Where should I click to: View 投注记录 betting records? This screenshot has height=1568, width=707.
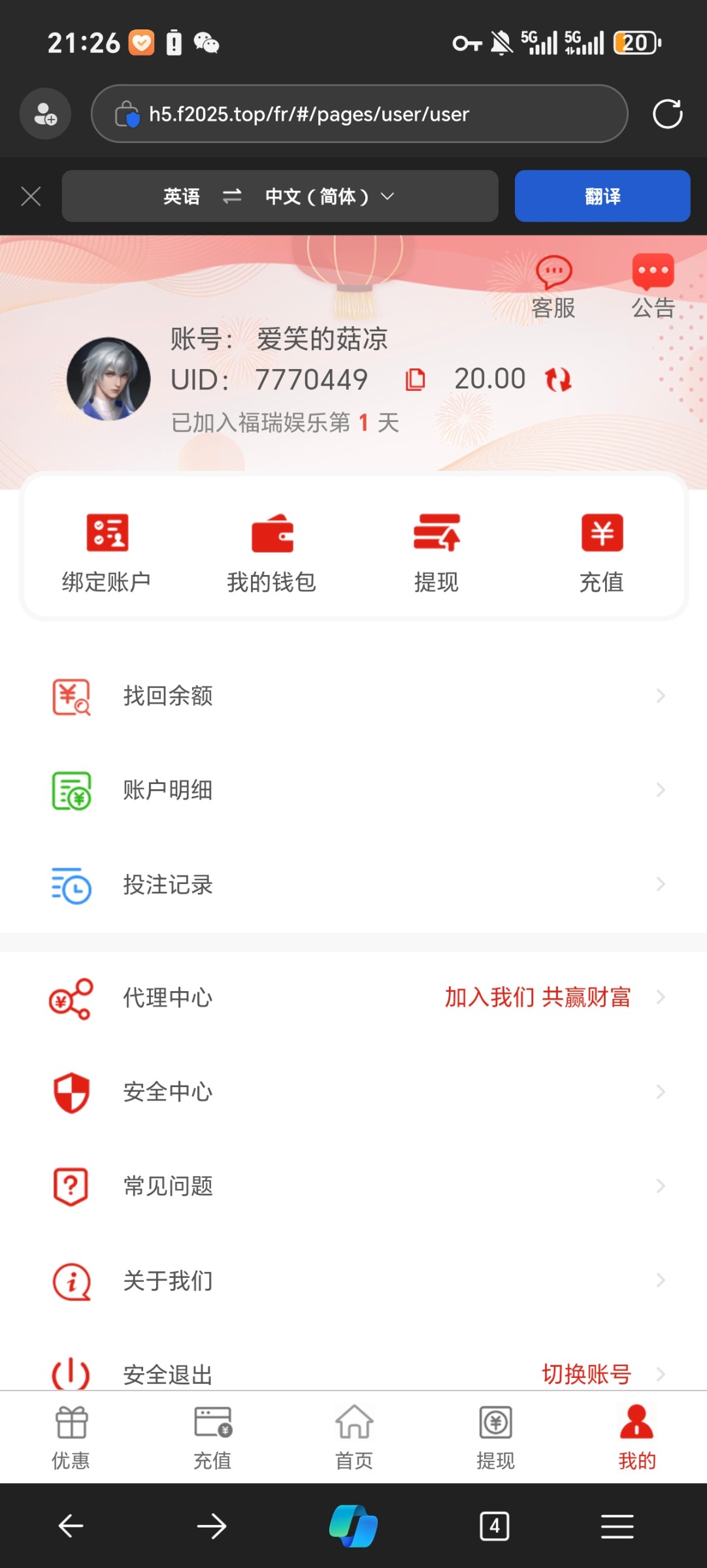click(353, 884)
